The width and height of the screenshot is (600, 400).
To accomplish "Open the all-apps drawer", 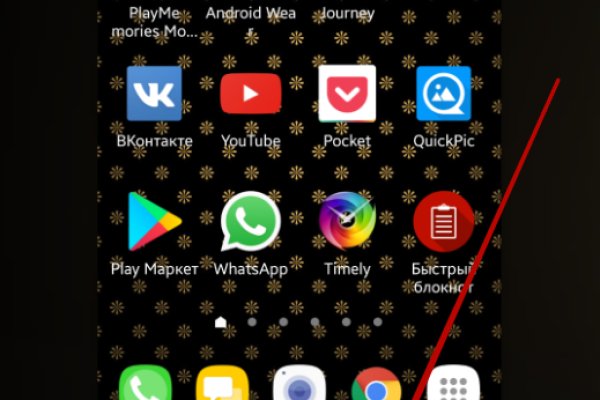I will [x=455, y=386].
